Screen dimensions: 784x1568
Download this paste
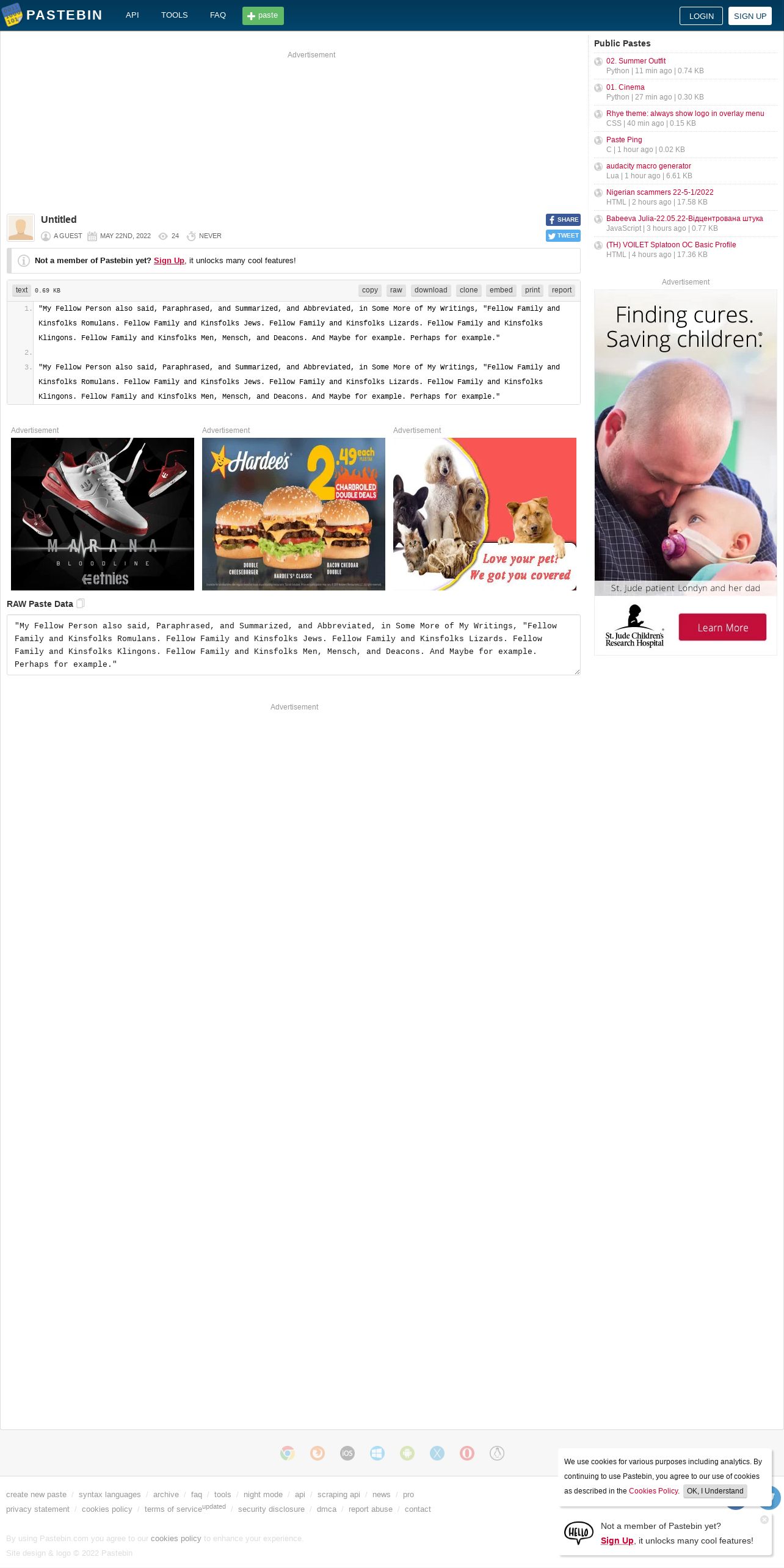tap(431, 291)
